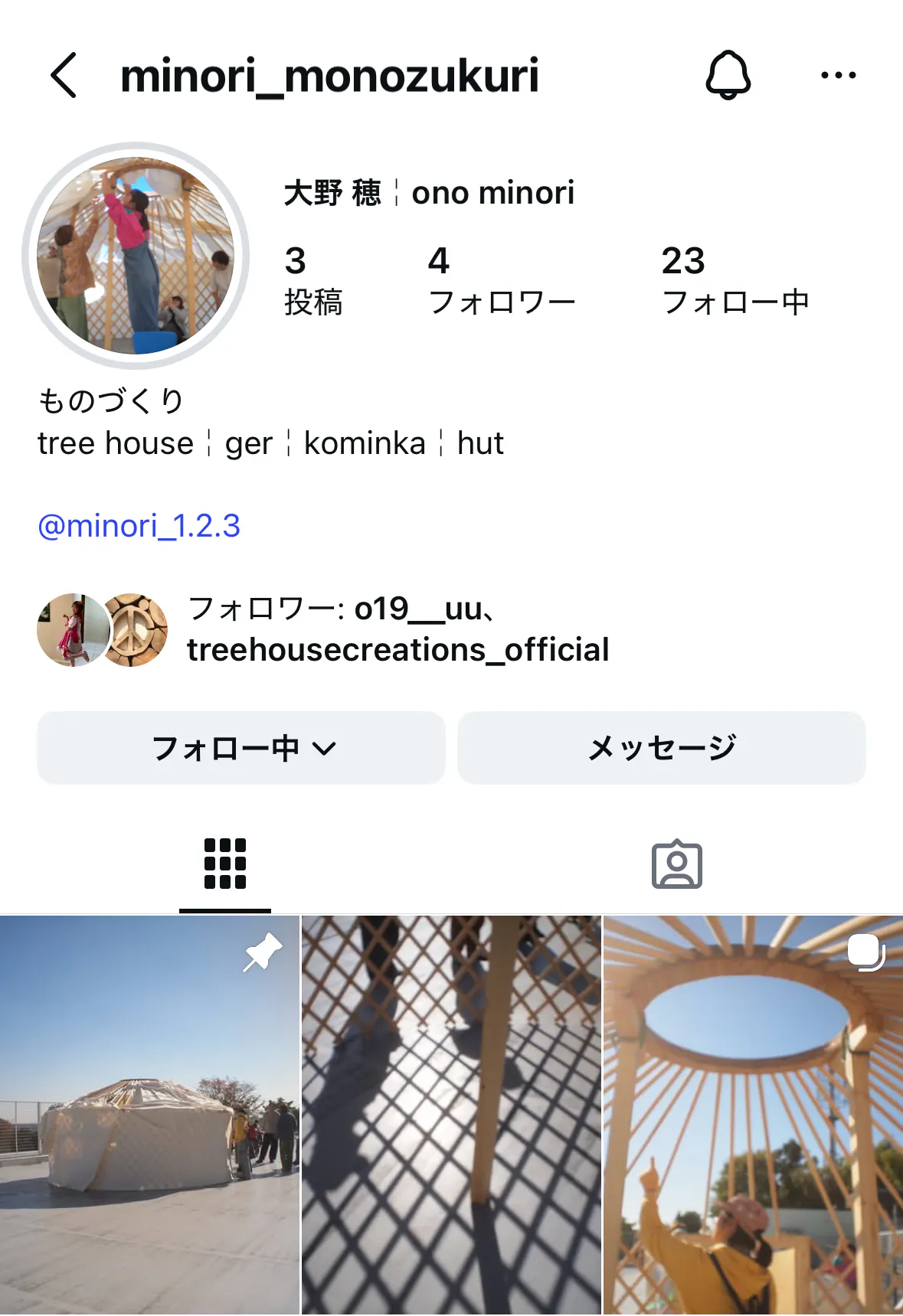
Task: Open the pinned post of the covered ger
Action: 149,1115
